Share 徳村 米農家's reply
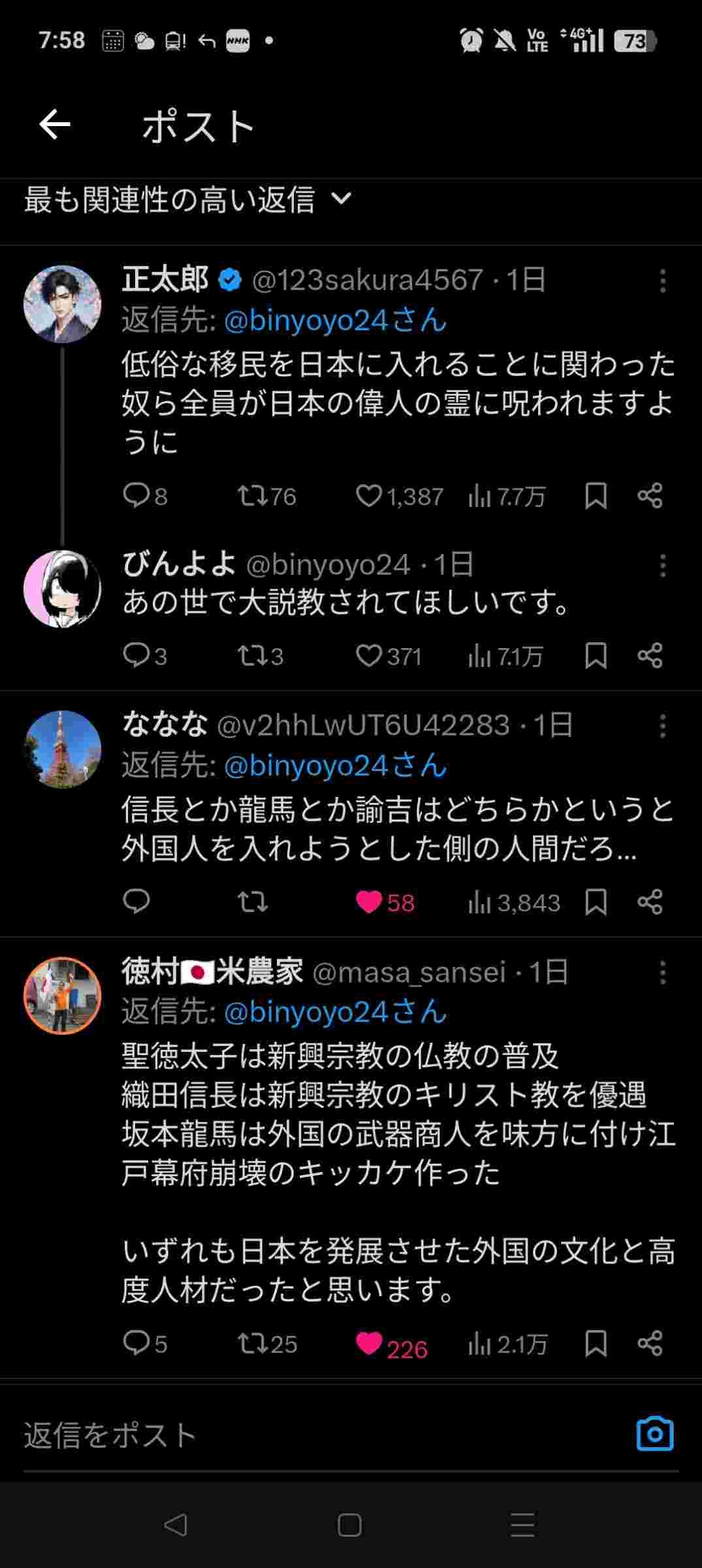Screen dimensions: 702x1568 [650, 1344]
